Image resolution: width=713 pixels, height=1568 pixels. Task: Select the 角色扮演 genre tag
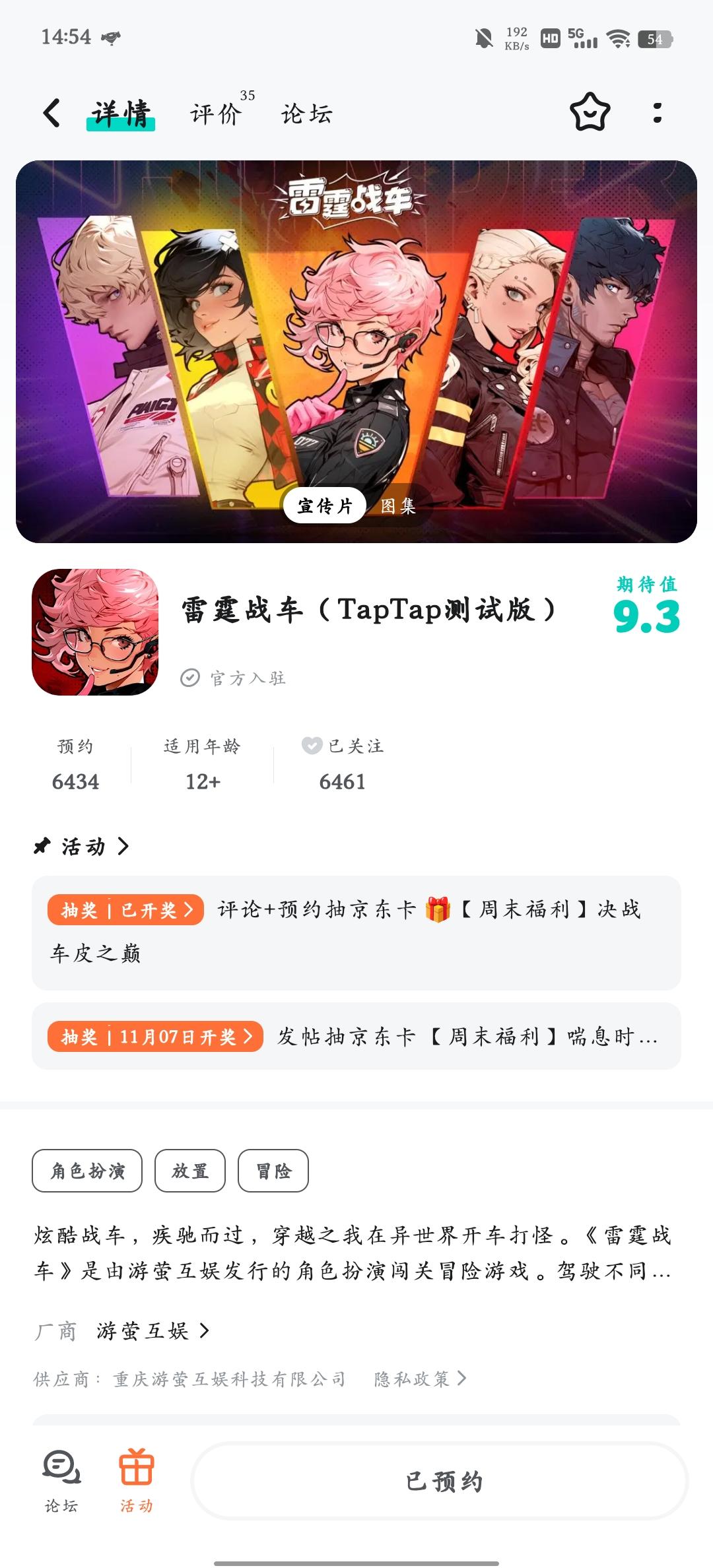point(88,1171)
